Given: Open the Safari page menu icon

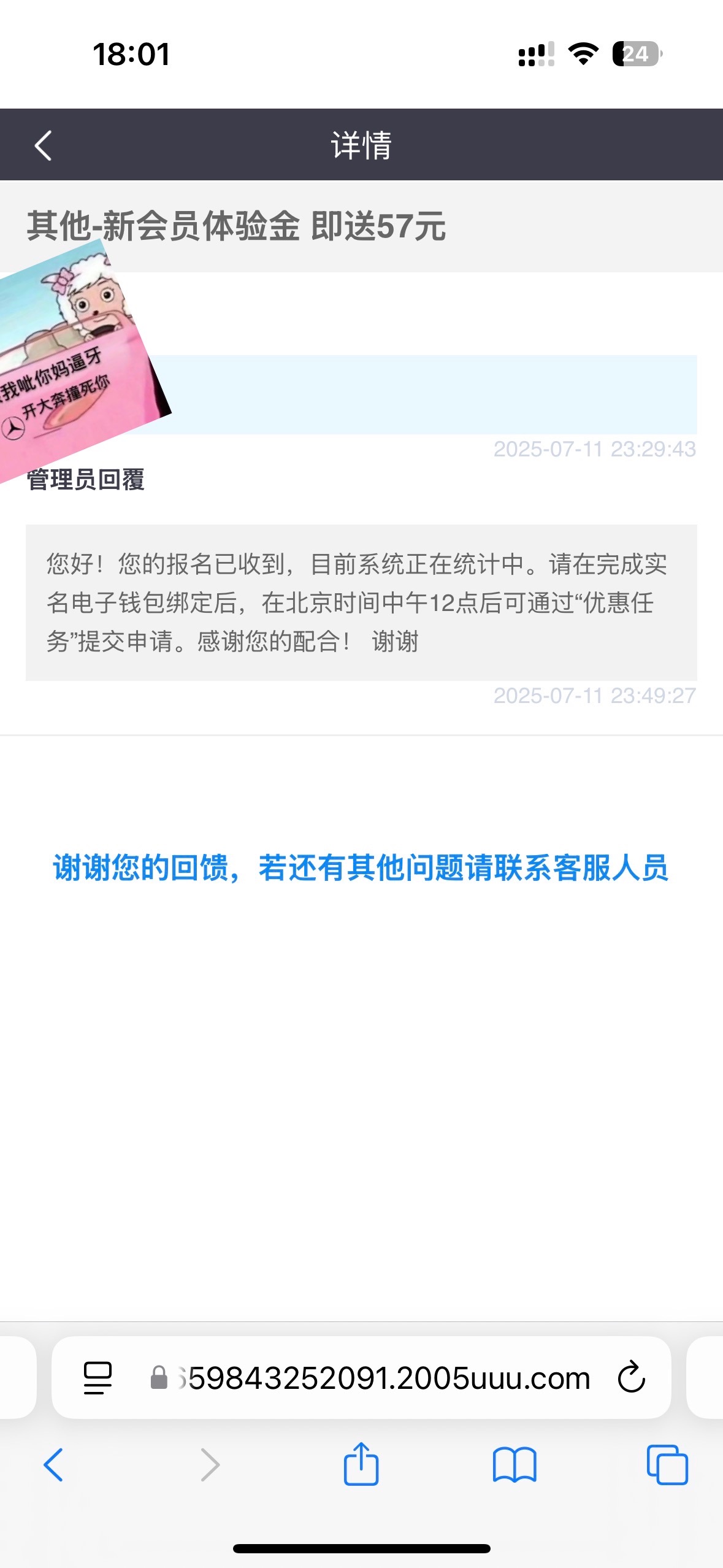Looking at the screenshot, I should [x=98, y=1378].
